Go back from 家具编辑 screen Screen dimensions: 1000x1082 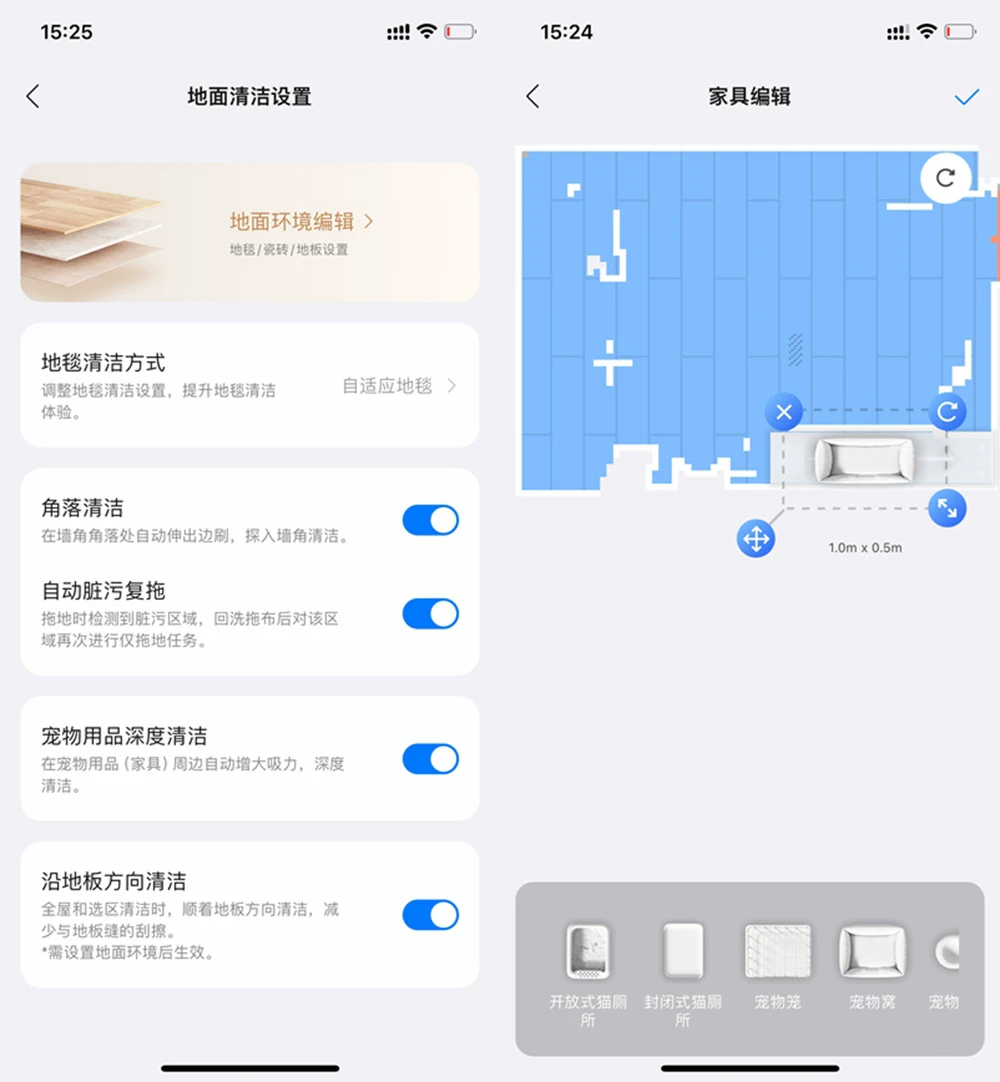pyautogui.click(x=532, y=96)
